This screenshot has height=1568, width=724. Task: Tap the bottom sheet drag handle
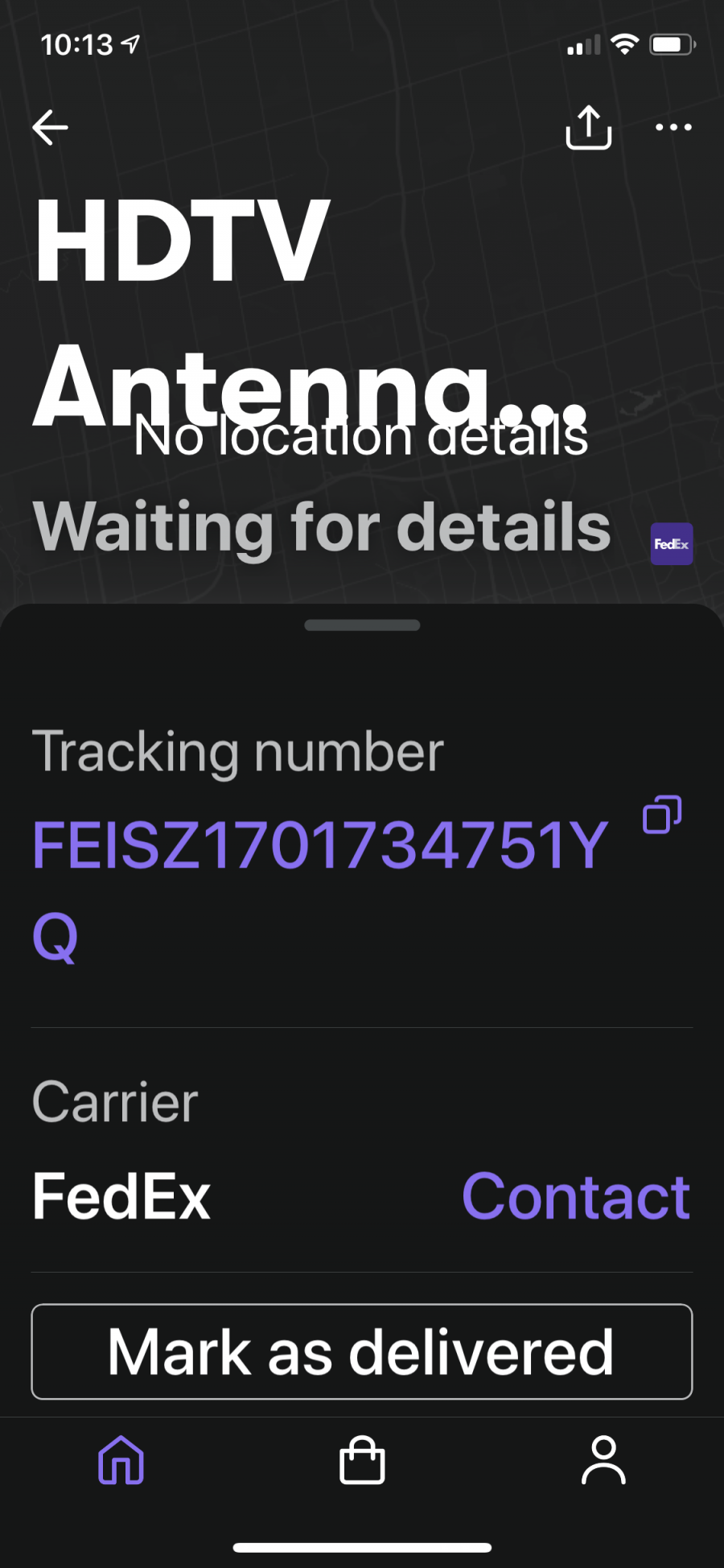[362, 625]
